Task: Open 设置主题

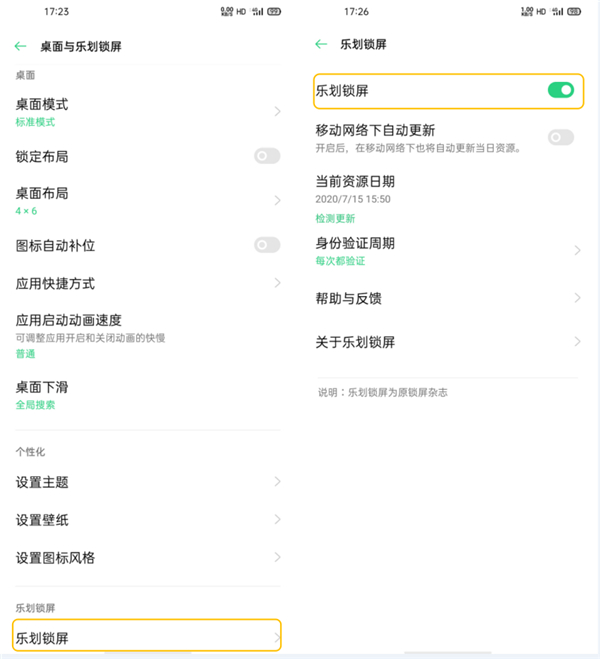Action: (x=147, y=482)
